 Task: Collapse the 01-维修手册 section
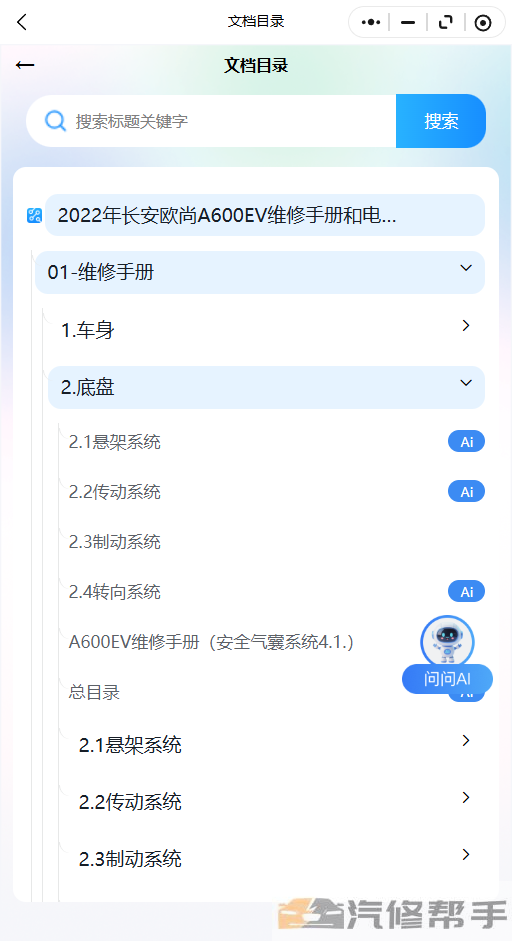pos(260,272)
